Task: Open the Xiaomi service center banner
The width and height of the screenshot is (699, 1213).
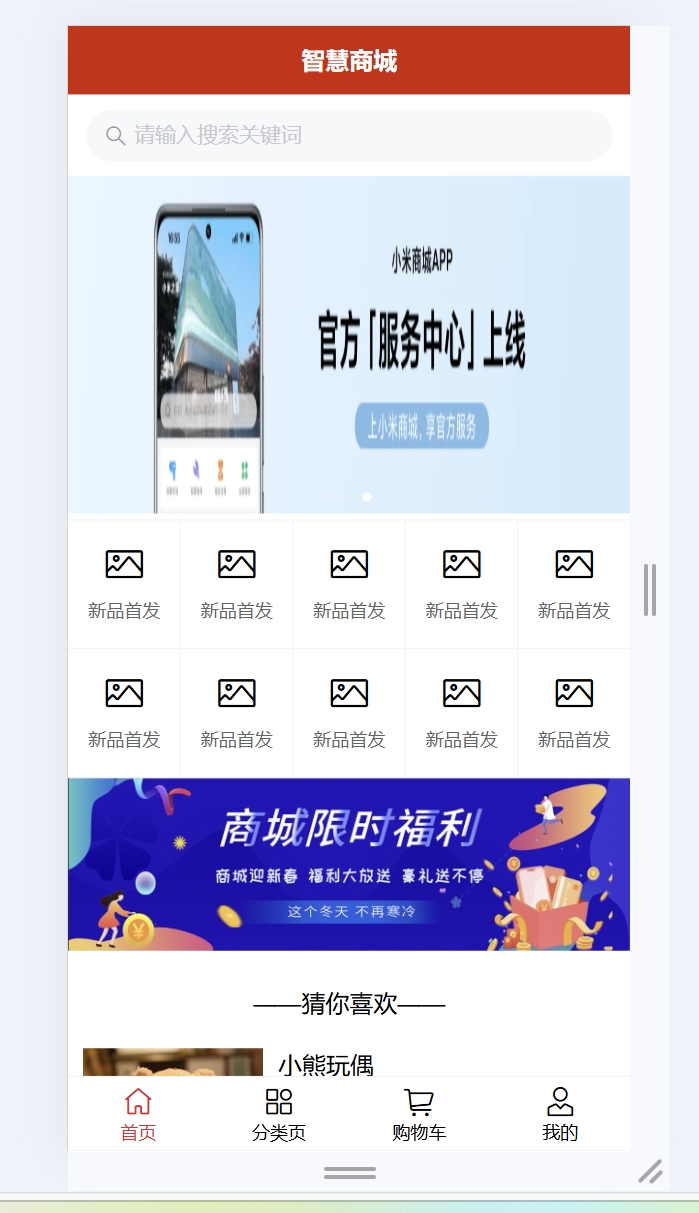Action: click(348, 345)
